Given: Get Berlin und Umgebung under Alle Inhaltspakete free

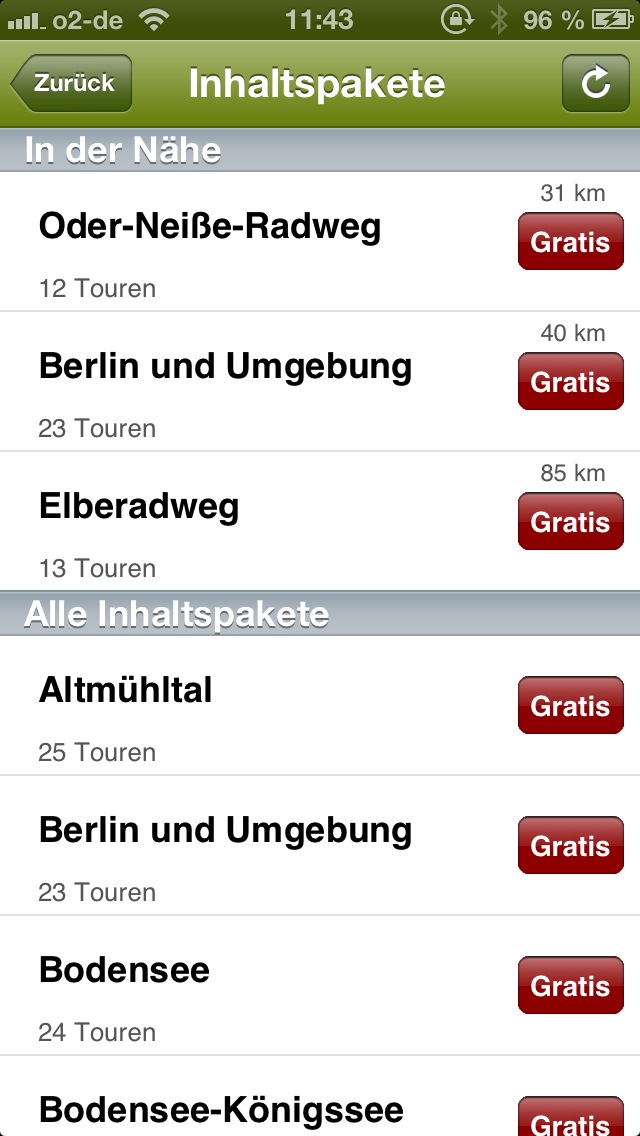Looking at the screenshot, I should click(570, 846).
